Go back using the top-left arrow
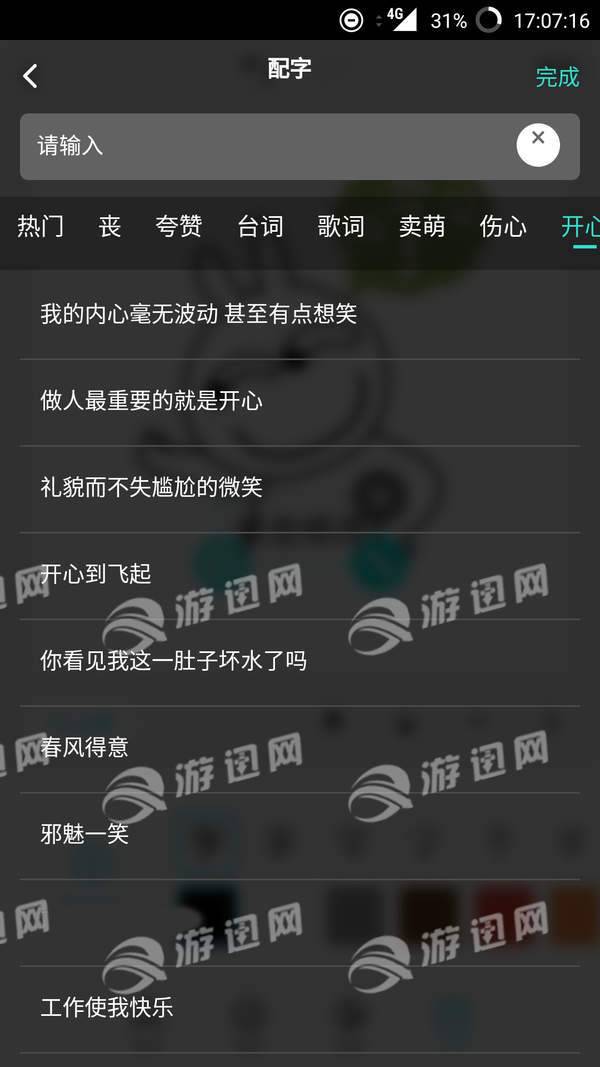The image size is (600, 1067). coord(30,76)
